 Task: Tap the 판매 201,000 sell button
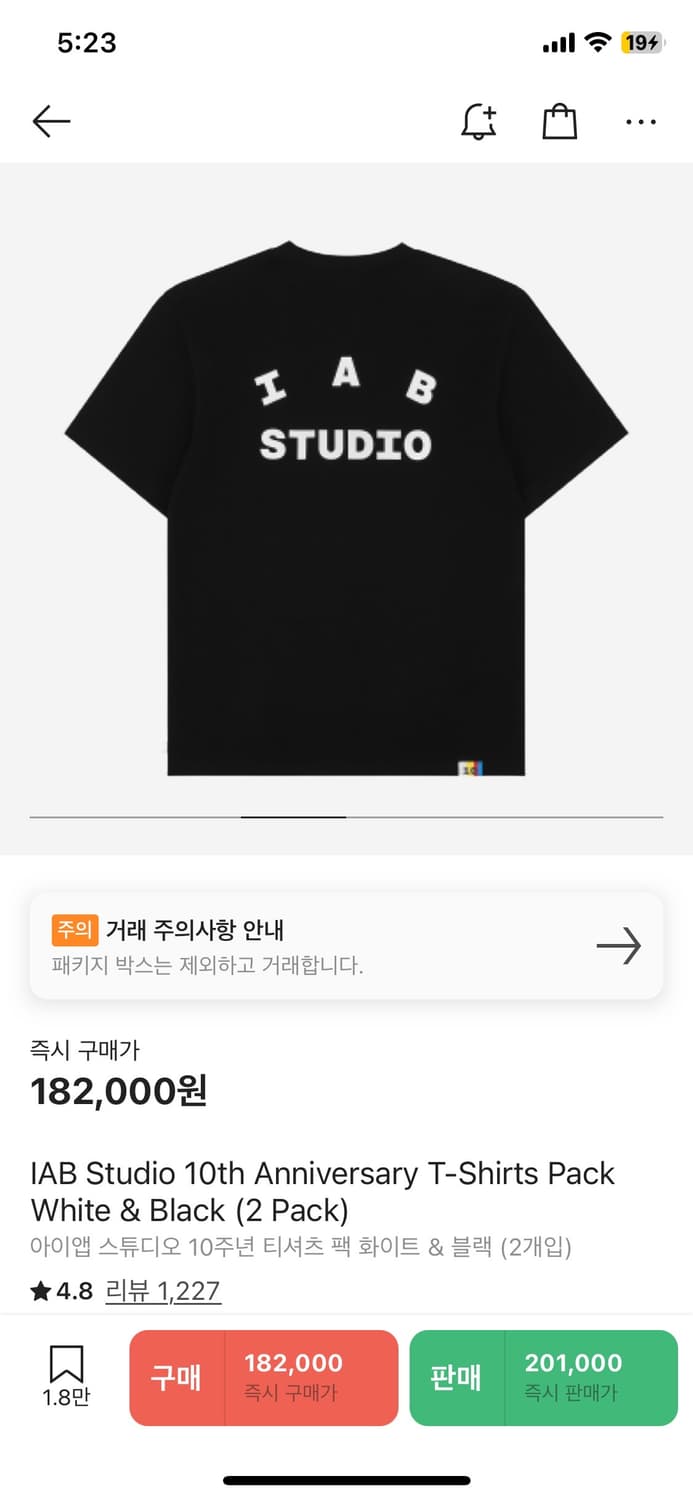pos(543,1377)
